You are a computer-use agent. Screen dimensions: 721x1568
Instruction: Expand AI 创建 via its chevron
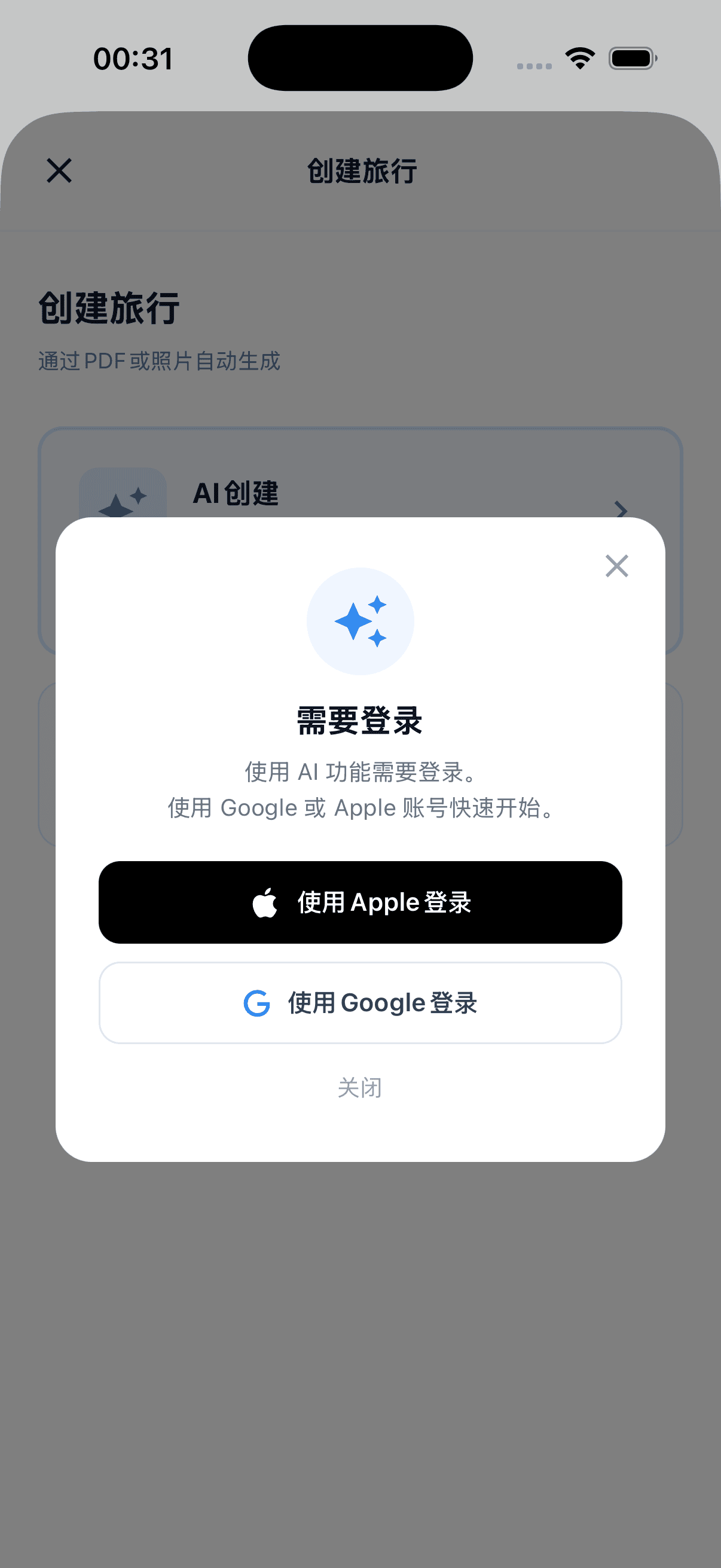pos(621,510)
